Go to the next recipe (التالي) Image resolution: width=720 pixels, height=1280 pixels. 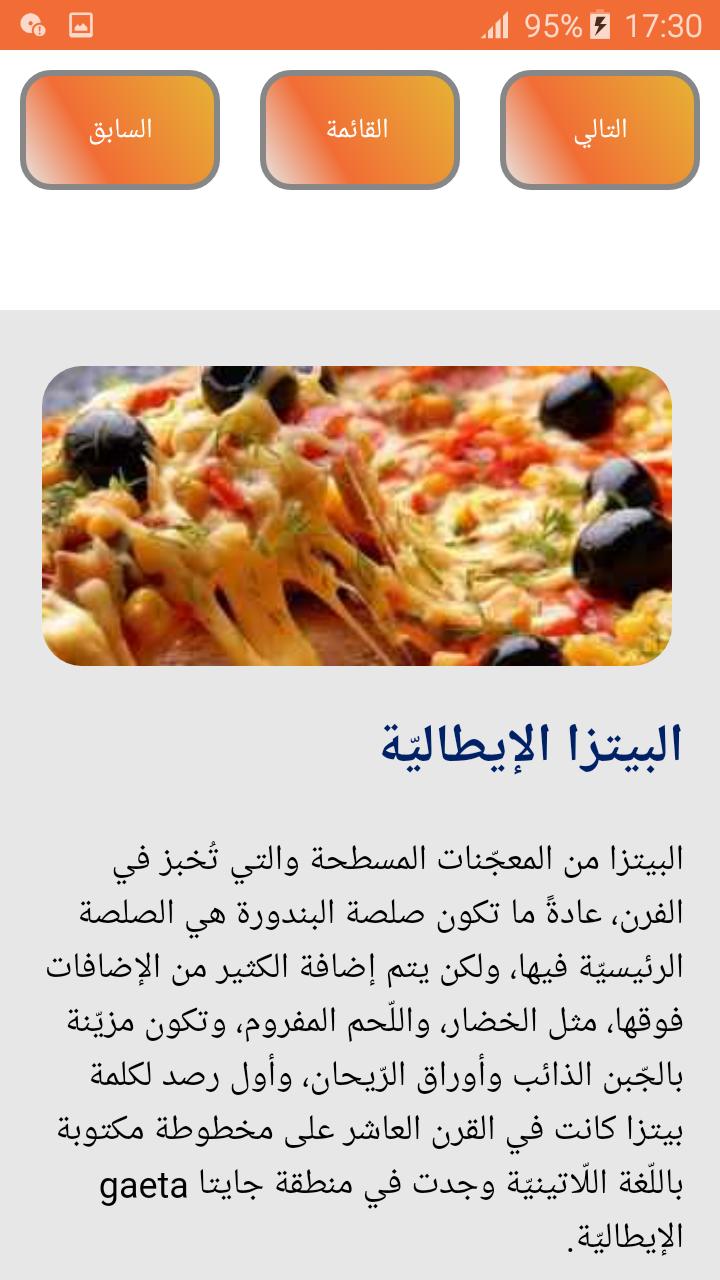click(600, 130)
